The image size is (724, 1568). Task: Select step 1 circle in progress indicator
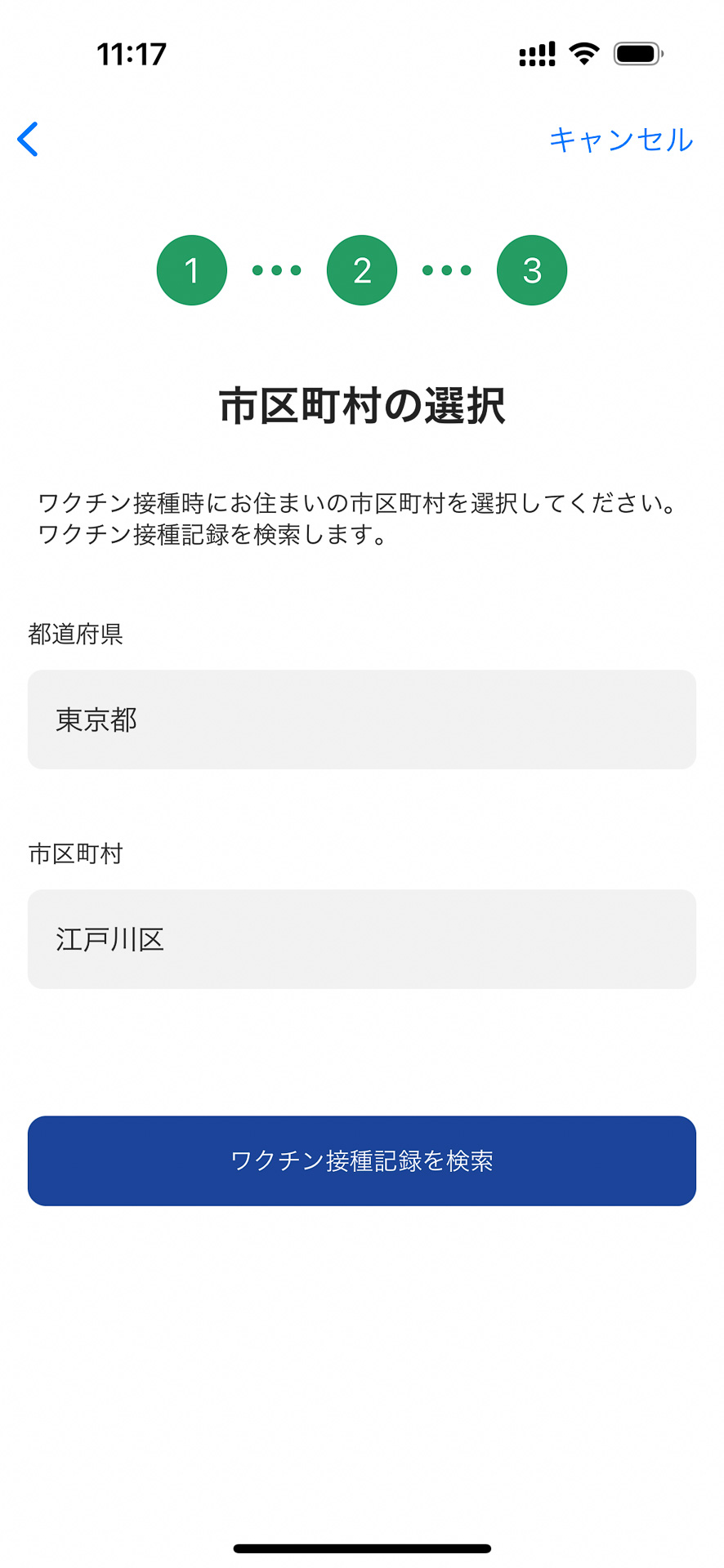[x=191, y=269]
